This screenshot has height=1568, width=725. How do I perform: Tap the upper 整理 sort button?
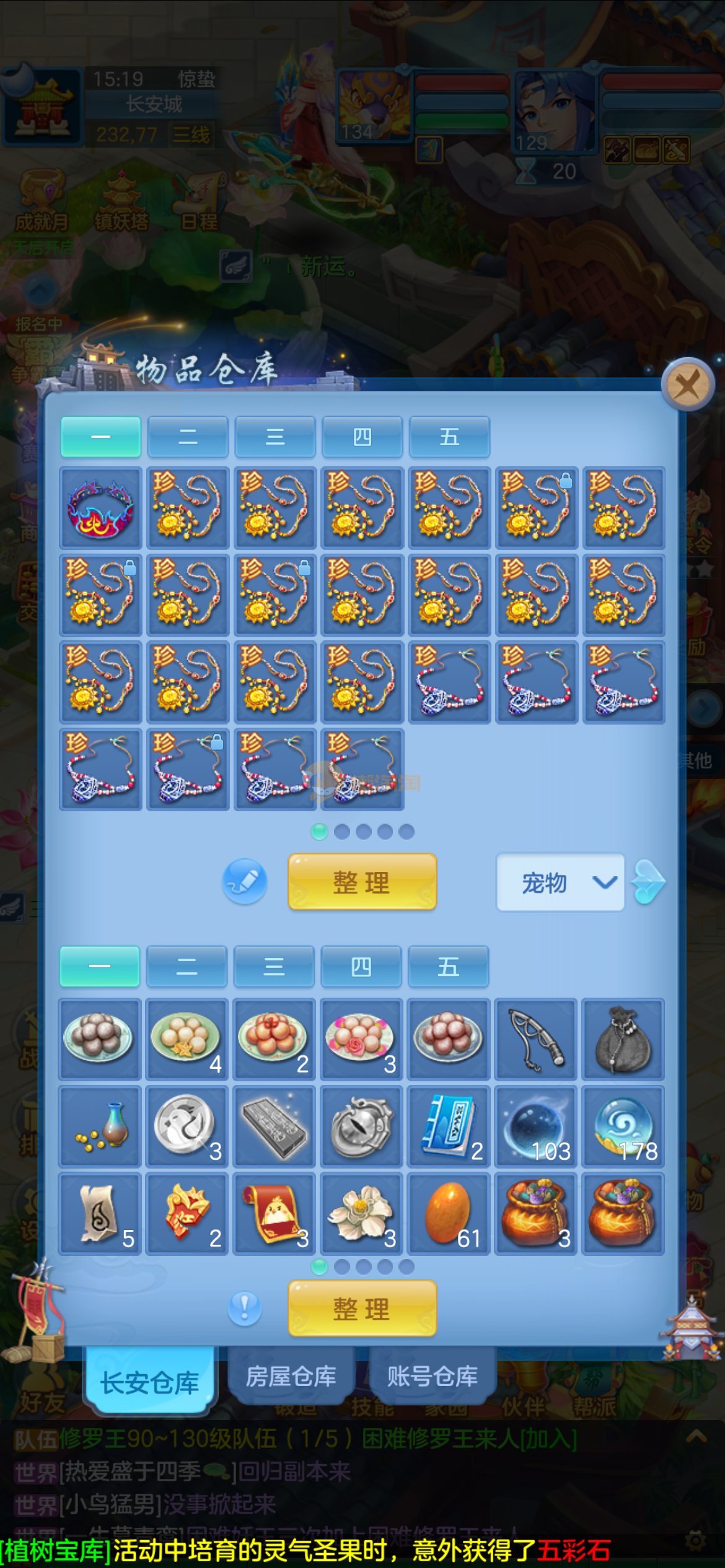pos(362,882)
